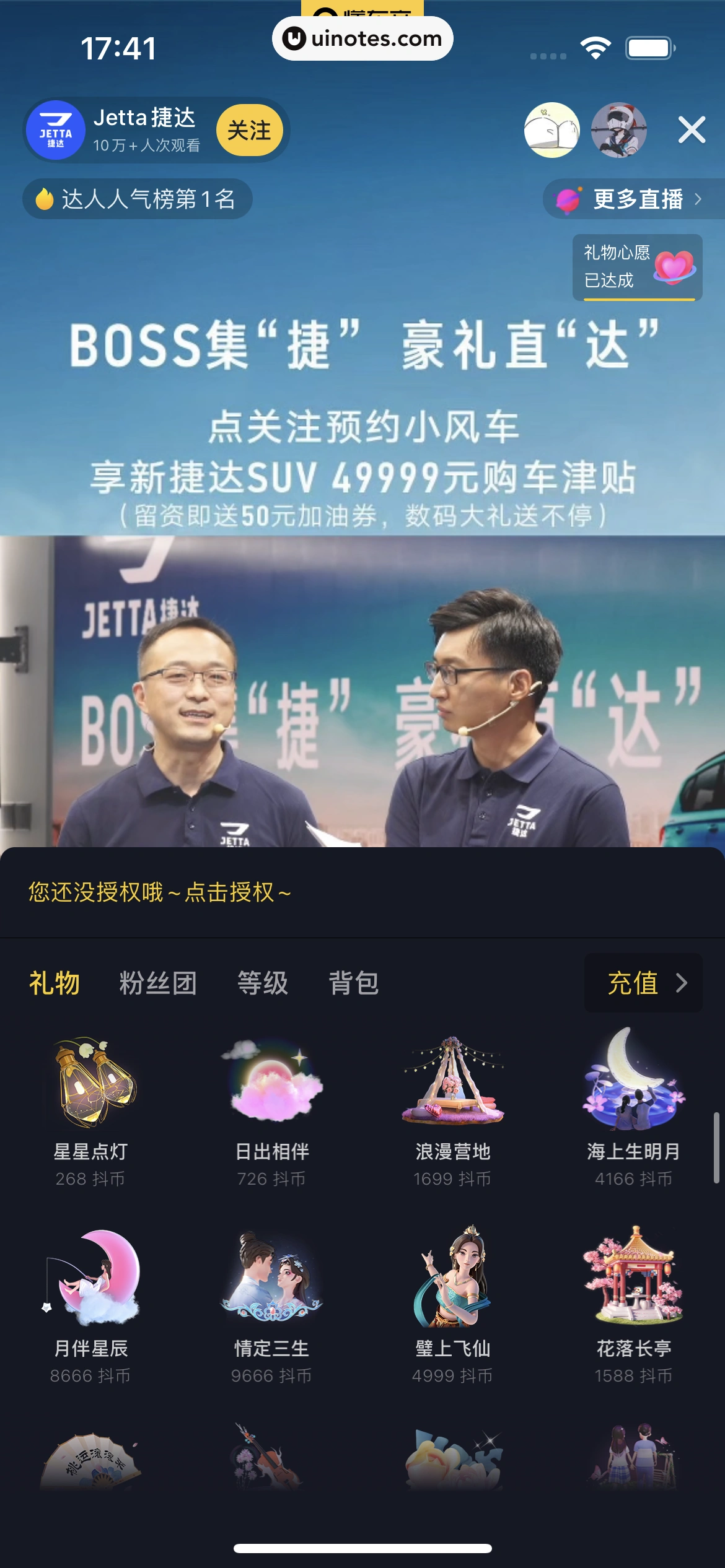725x1568 pixels.
Task: Open 充值 to recharge coins
Action: (x=643, y=983)
